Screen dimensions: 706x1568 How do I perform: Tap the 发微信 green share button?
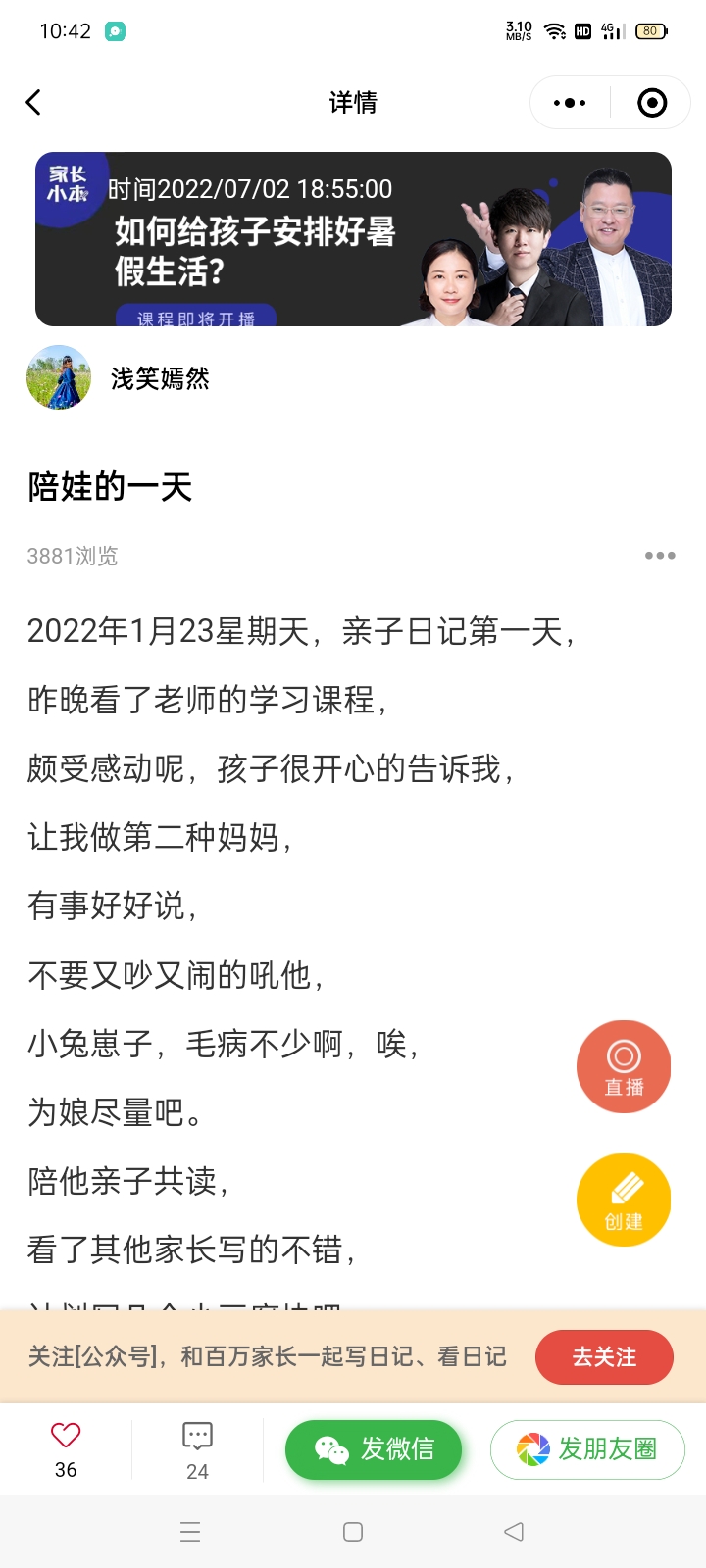coord(374,1448)
